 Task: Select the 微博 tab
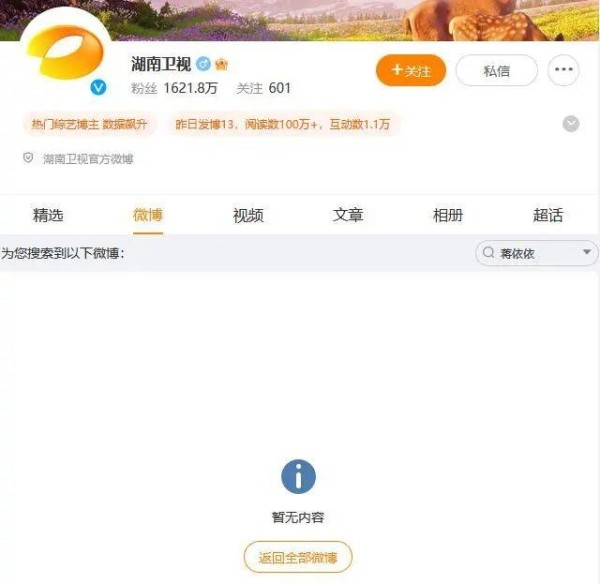148,215
